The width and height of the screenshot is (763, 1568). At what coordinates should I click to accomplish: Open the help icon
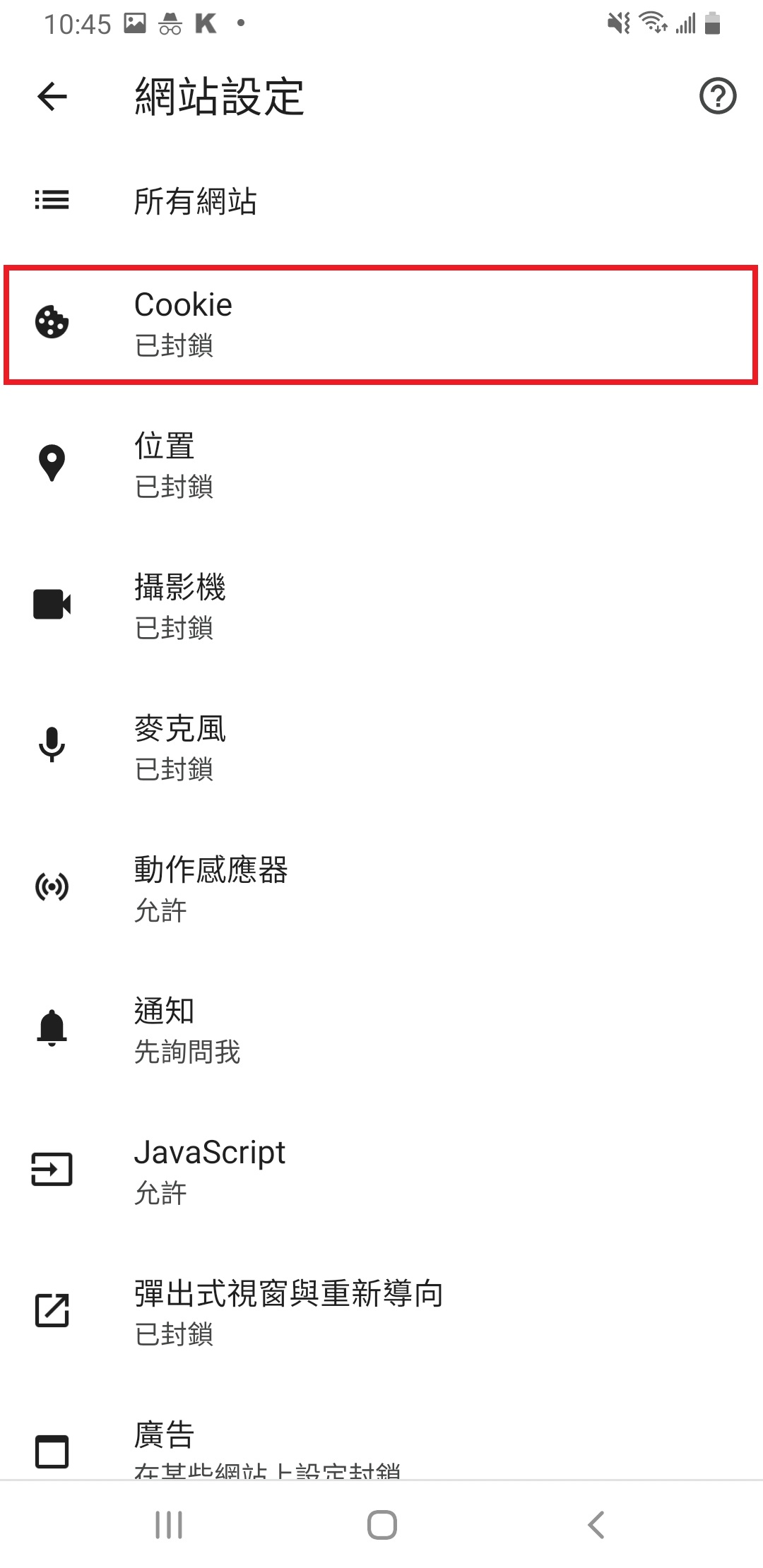pos(718,97)
